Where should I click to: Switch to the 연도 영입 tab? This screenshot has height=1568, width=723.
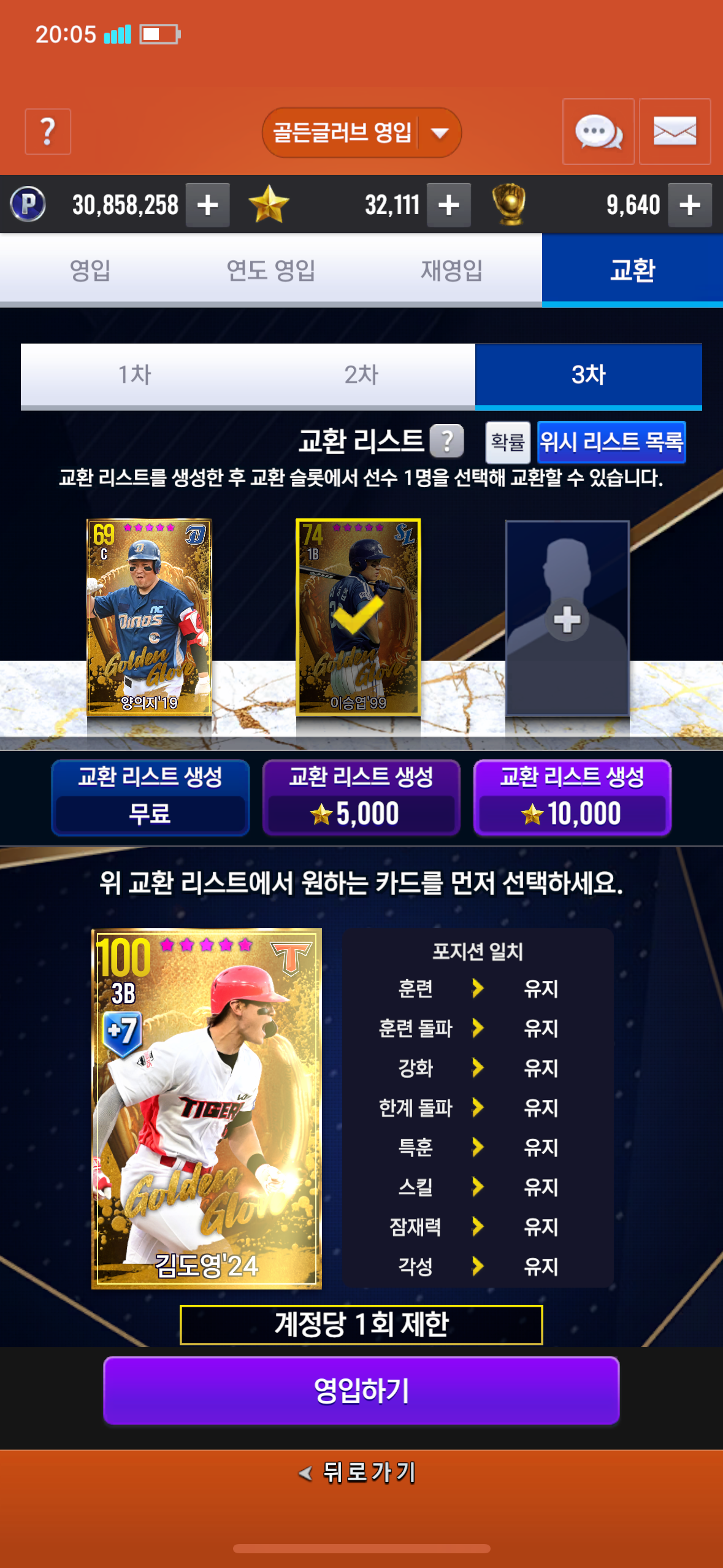coord(270,270)
